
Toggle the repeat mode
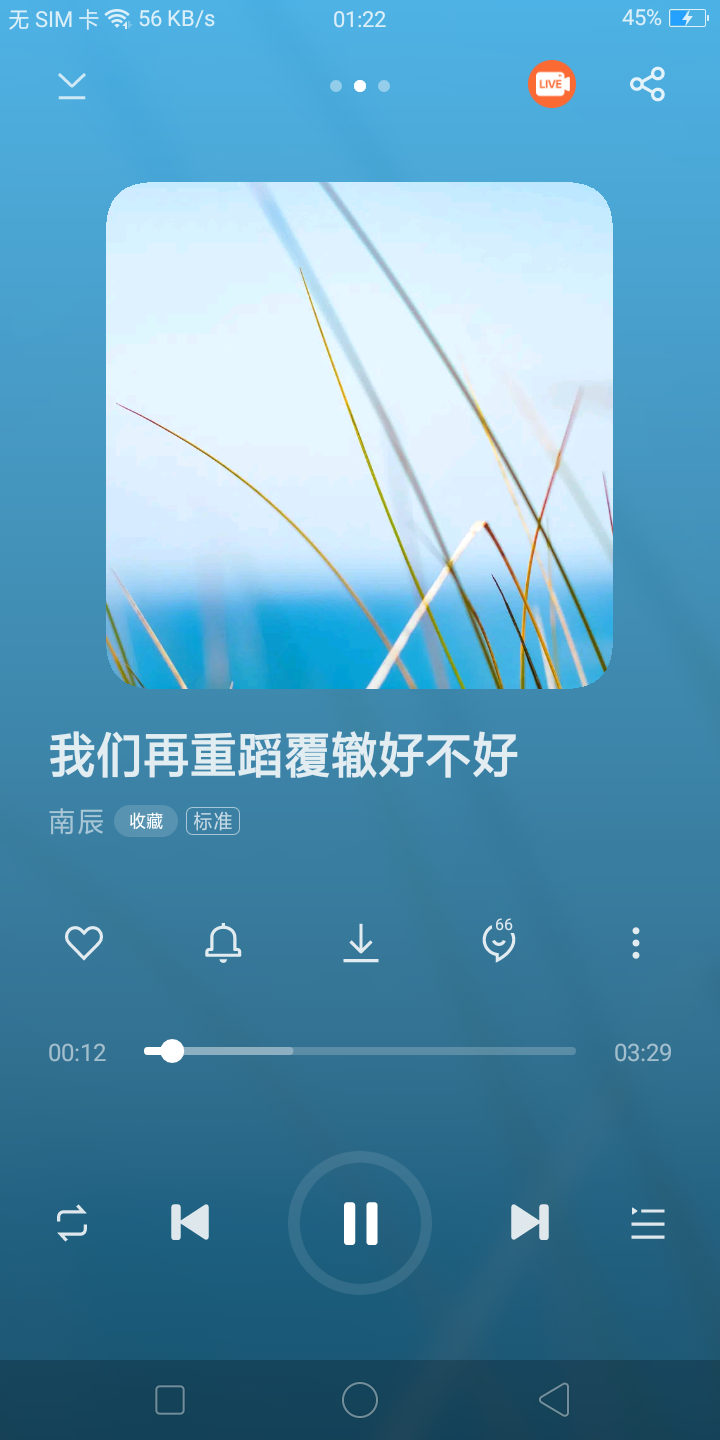pyautogui.click(x=72, y=1223)
